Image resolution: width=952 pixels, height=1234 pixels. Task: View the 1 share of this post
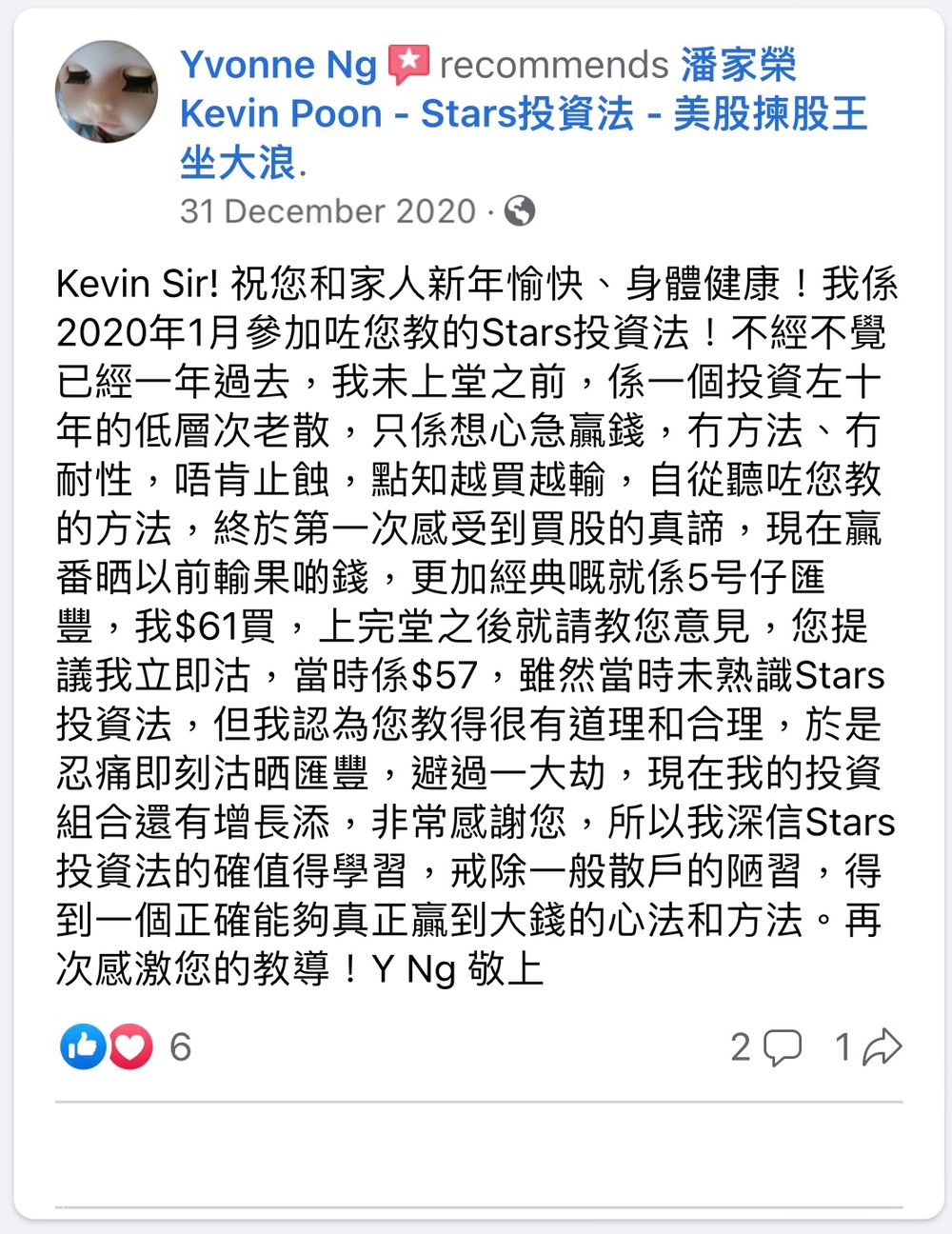pos(867,1047)
